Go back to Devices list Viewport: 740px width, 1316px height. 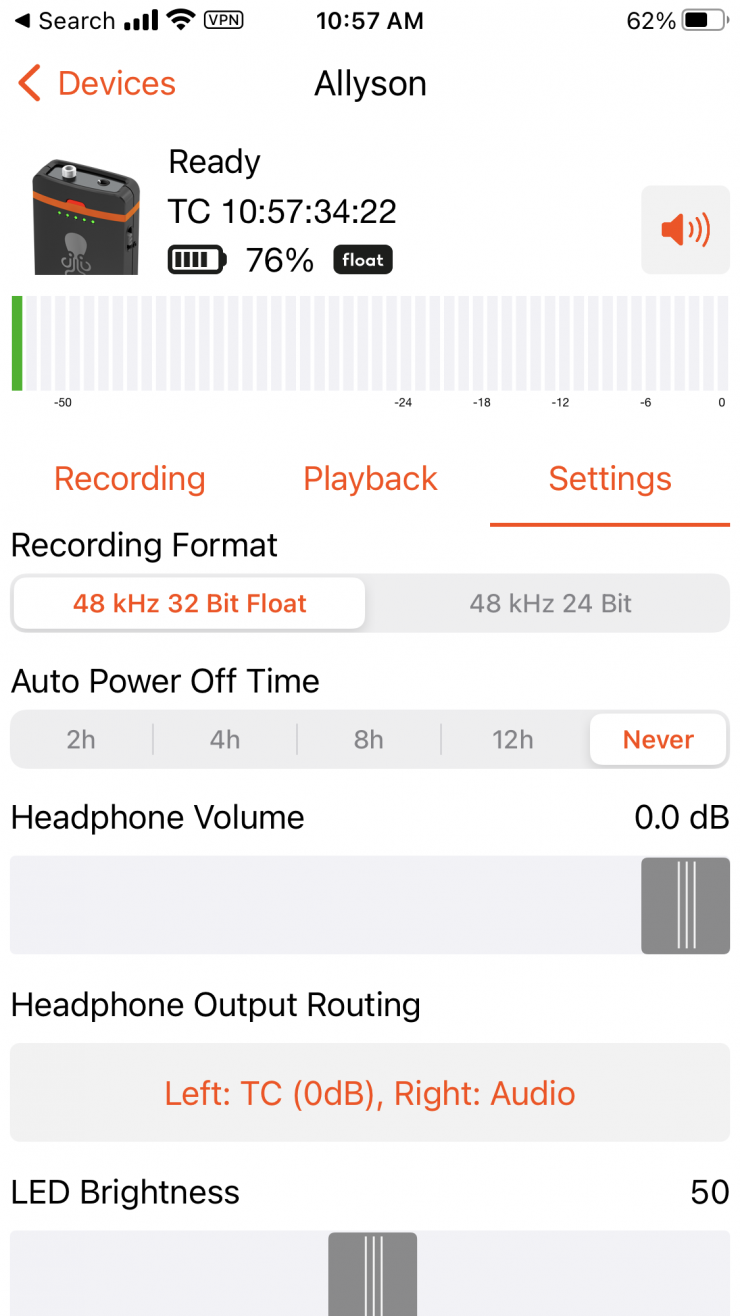(97, 84)
